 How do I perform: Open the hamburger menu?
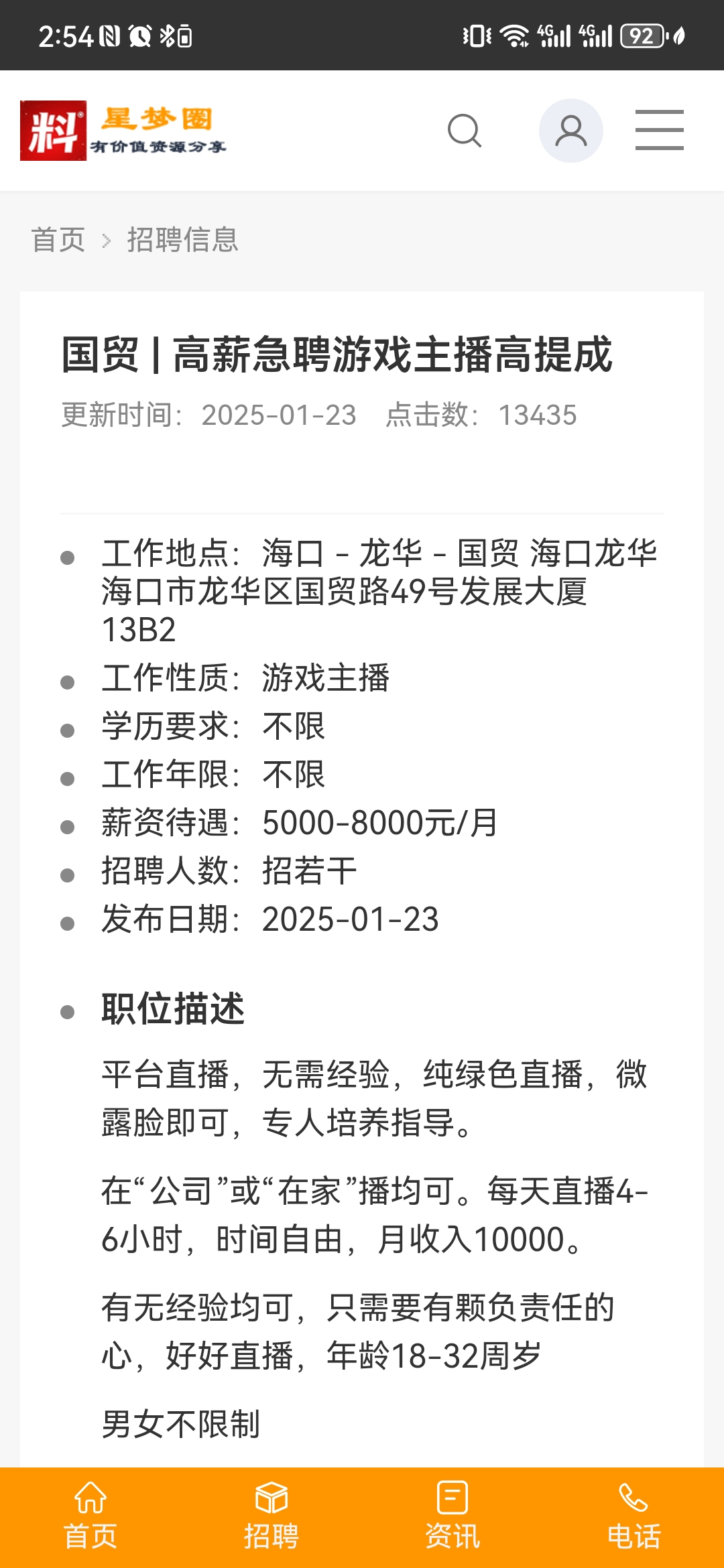pyautogui.click(x=660, y=131)
